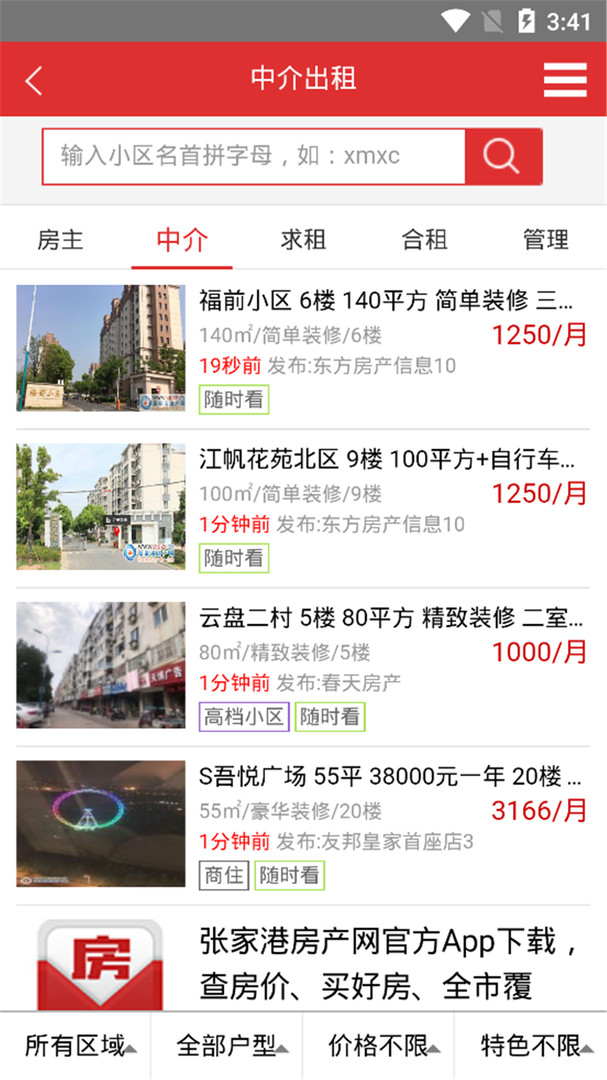Open the 特色不限 feature filter
This screenshot has width=607, height=1080.
coord(531,1046)
